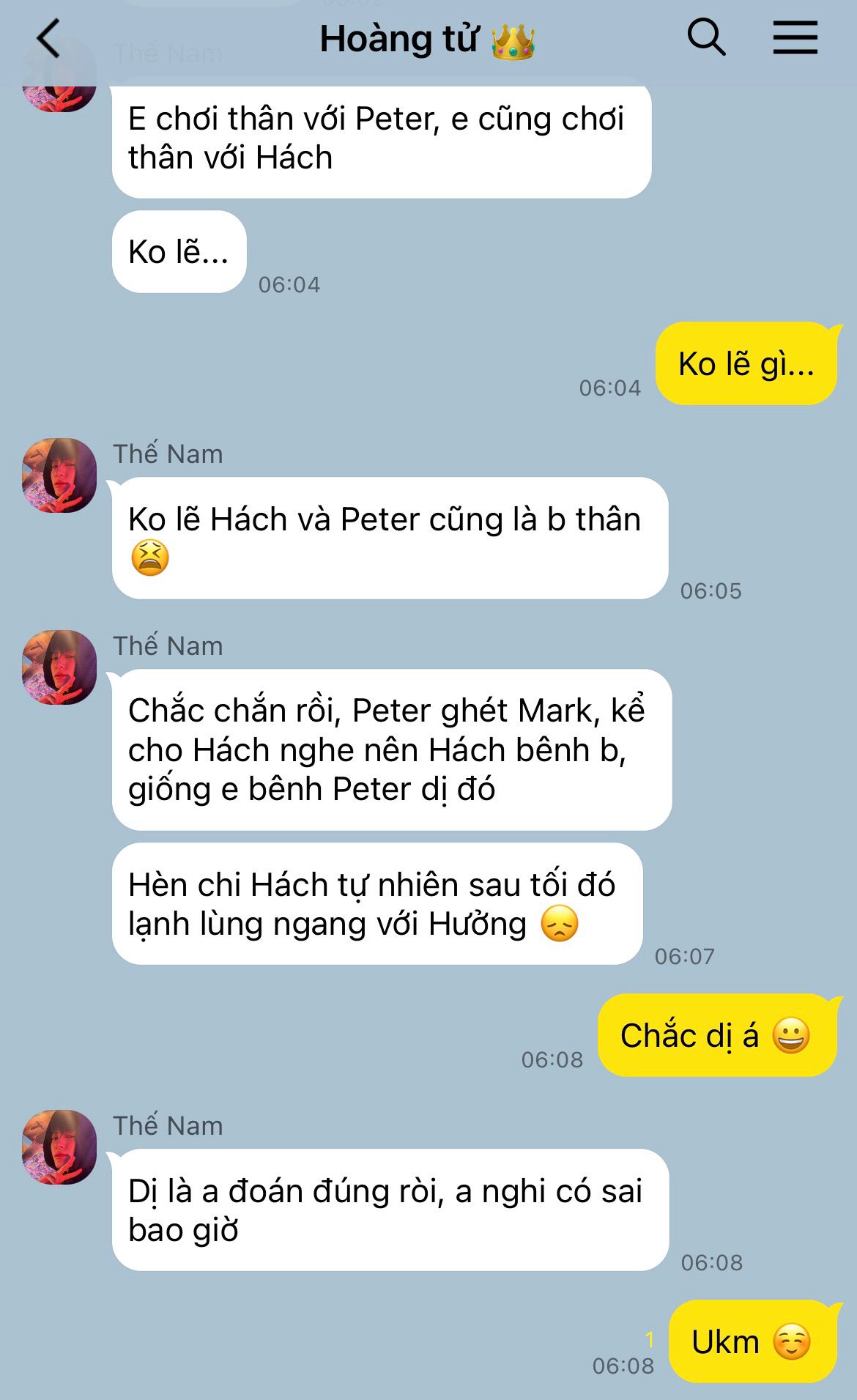Open the chat menu
Image resolution: width=857 pixels, height=1400 pixels.
pyautogui.click(x=795, y=37)
